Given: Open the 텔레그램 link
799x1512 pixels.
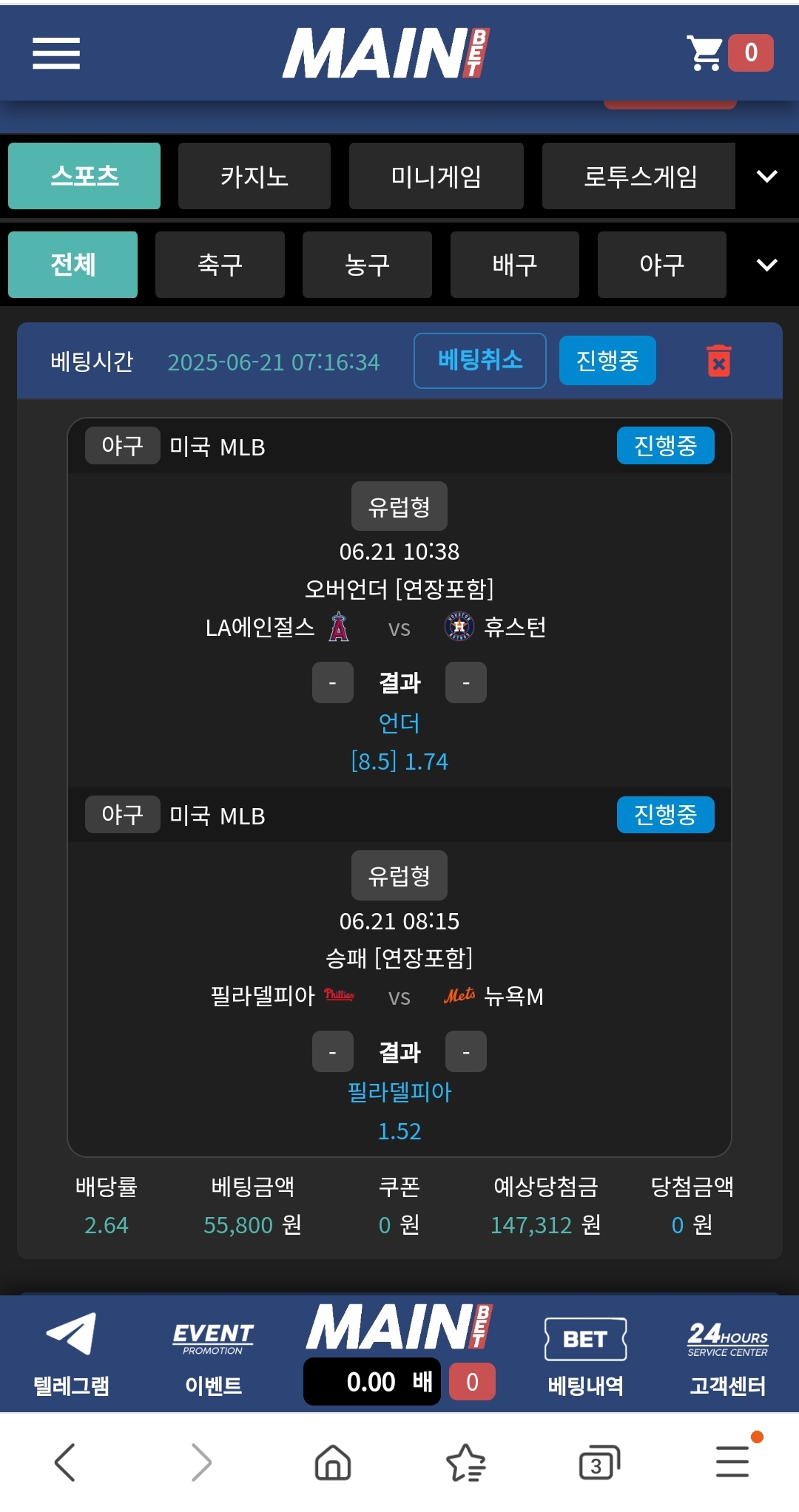Looking at the screenshot, I should 71,1355.
